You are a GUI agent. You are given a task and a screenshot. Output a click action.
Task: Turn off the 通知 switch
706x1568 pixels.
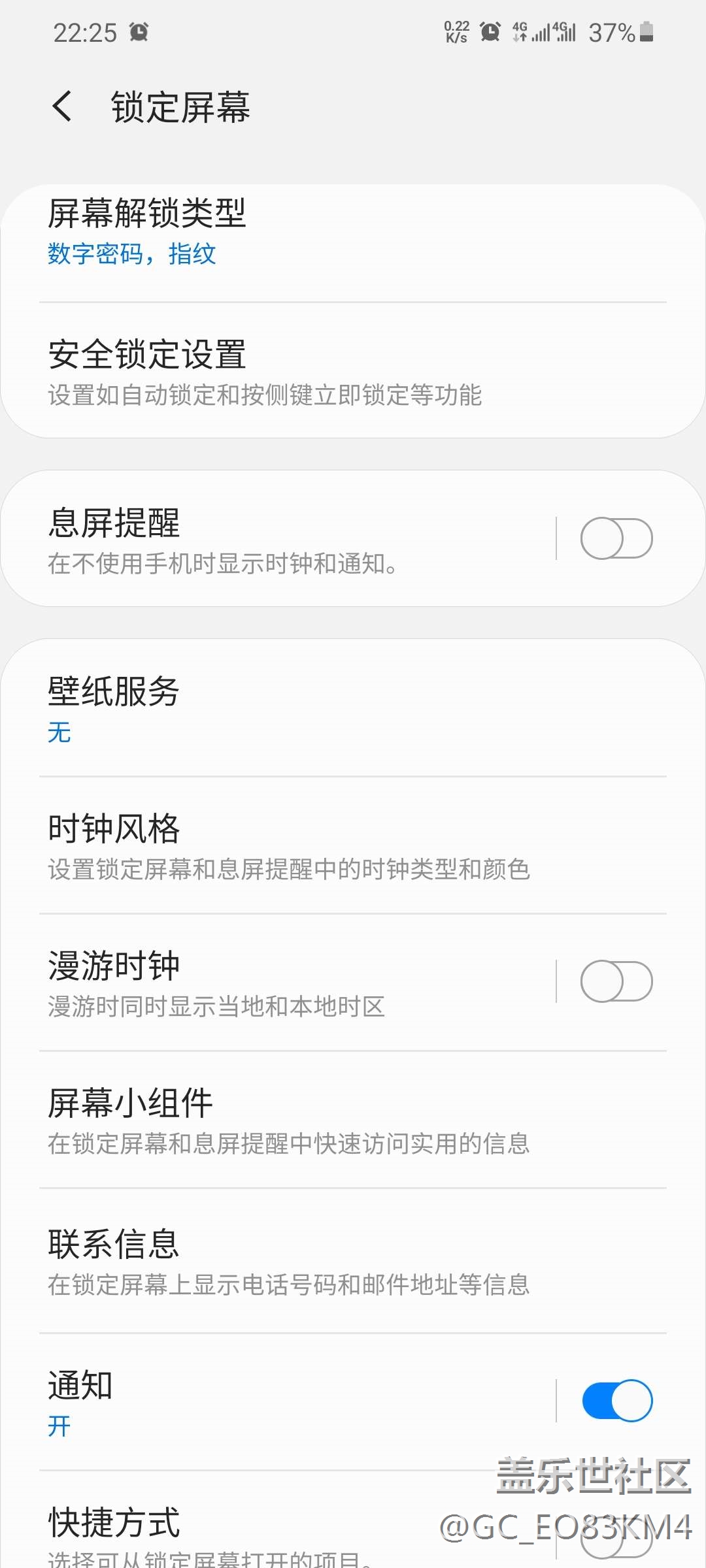[x=616, y=1400]
